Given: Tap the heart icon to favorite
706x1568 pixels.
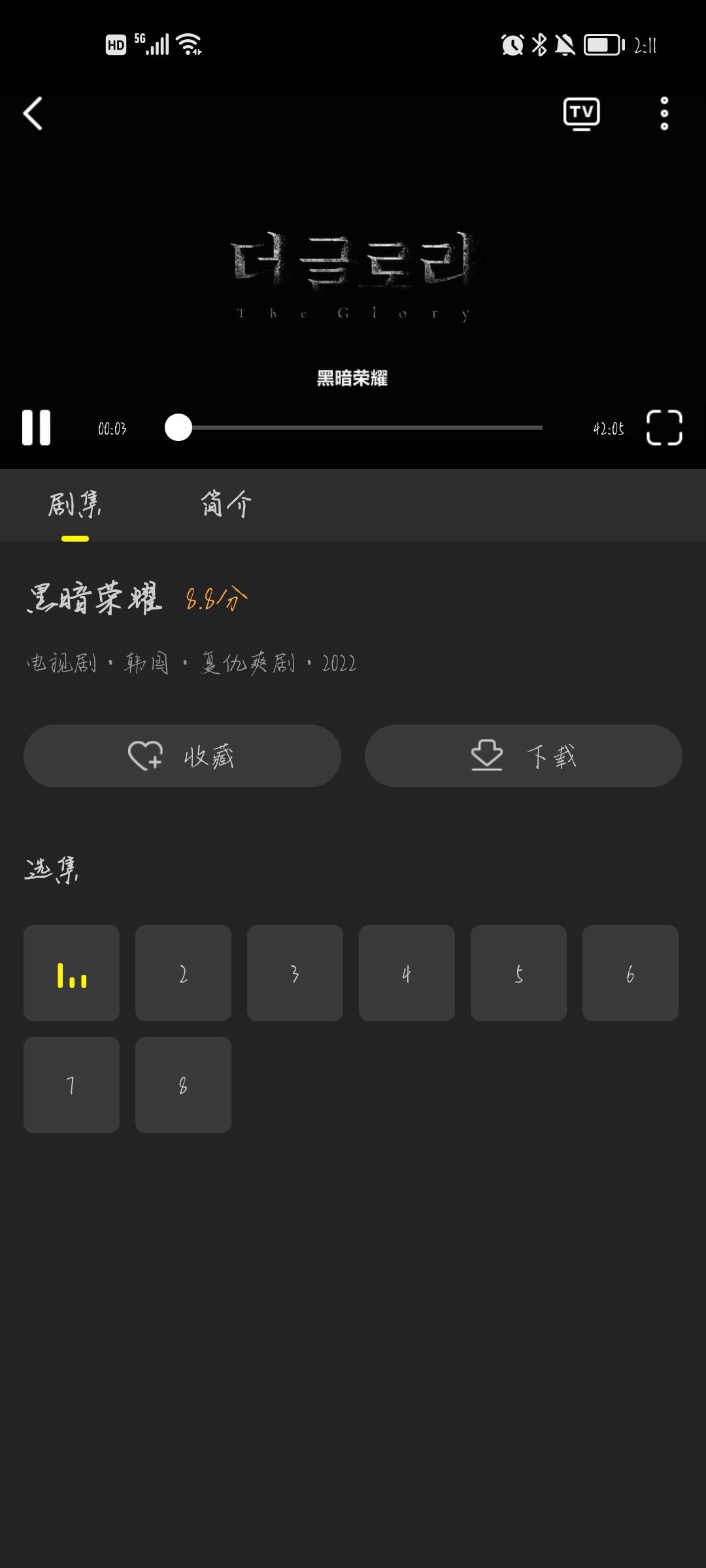Looking at the screenshot, I should coord(145,755).
